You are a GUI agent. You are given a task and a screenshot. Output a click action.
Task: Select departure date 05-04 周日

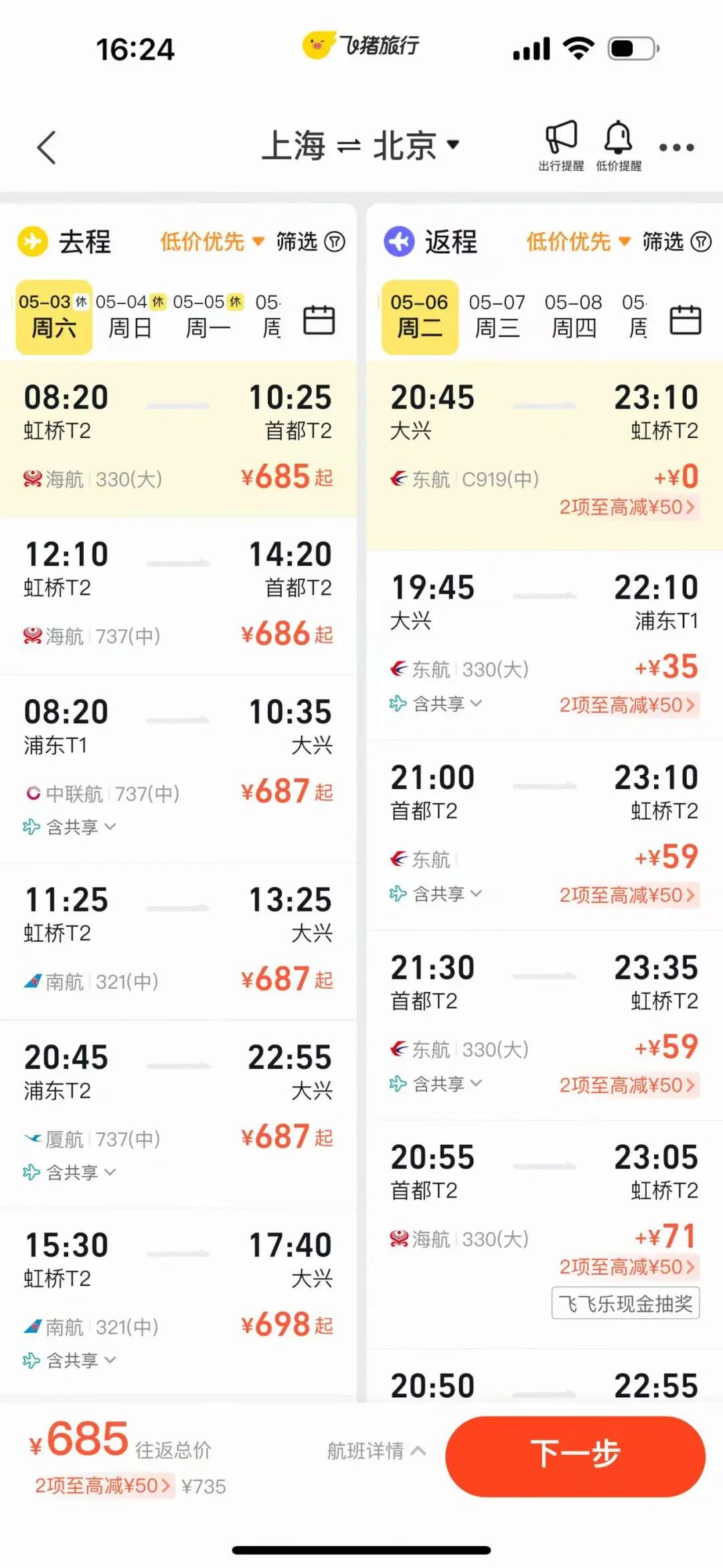131,316
